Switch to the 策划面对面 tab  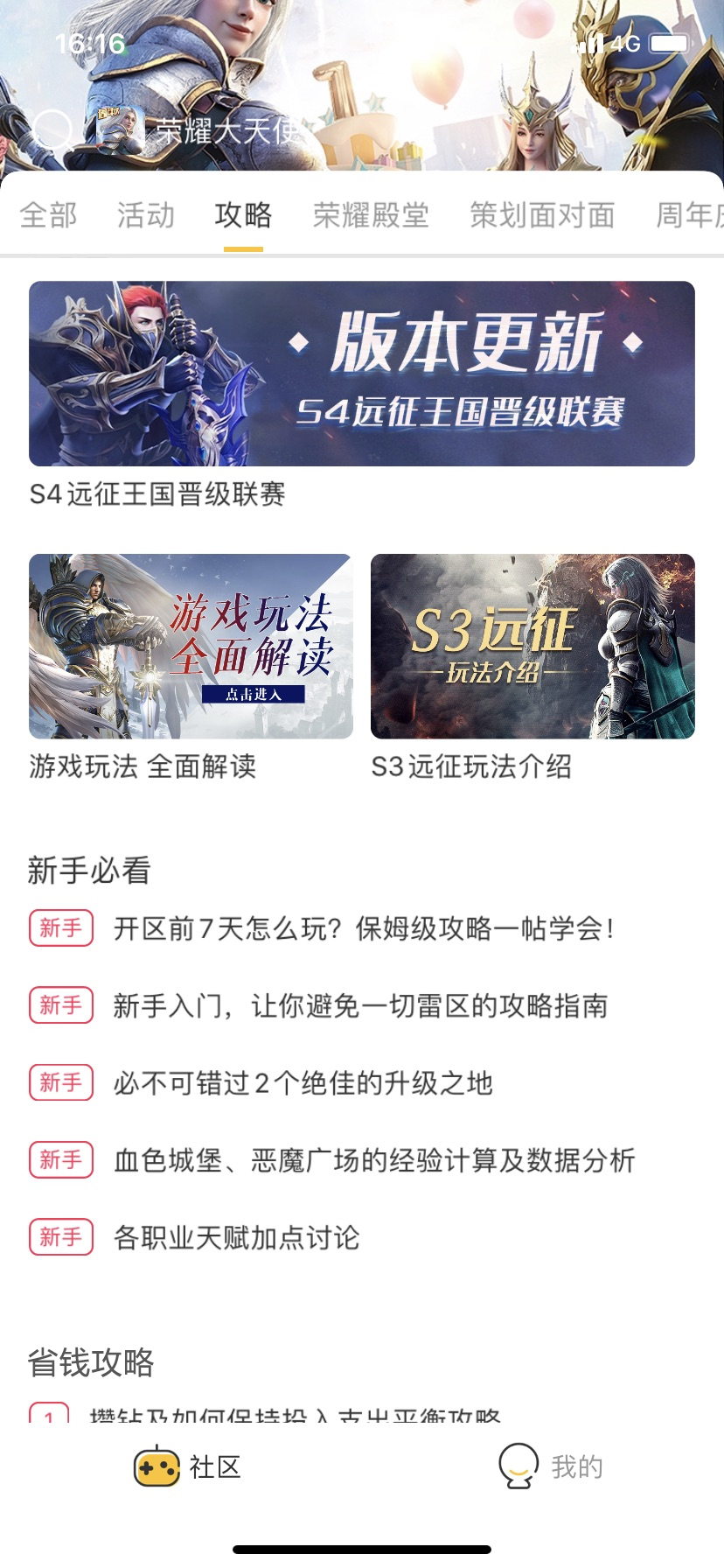click(x=542, y=215)
